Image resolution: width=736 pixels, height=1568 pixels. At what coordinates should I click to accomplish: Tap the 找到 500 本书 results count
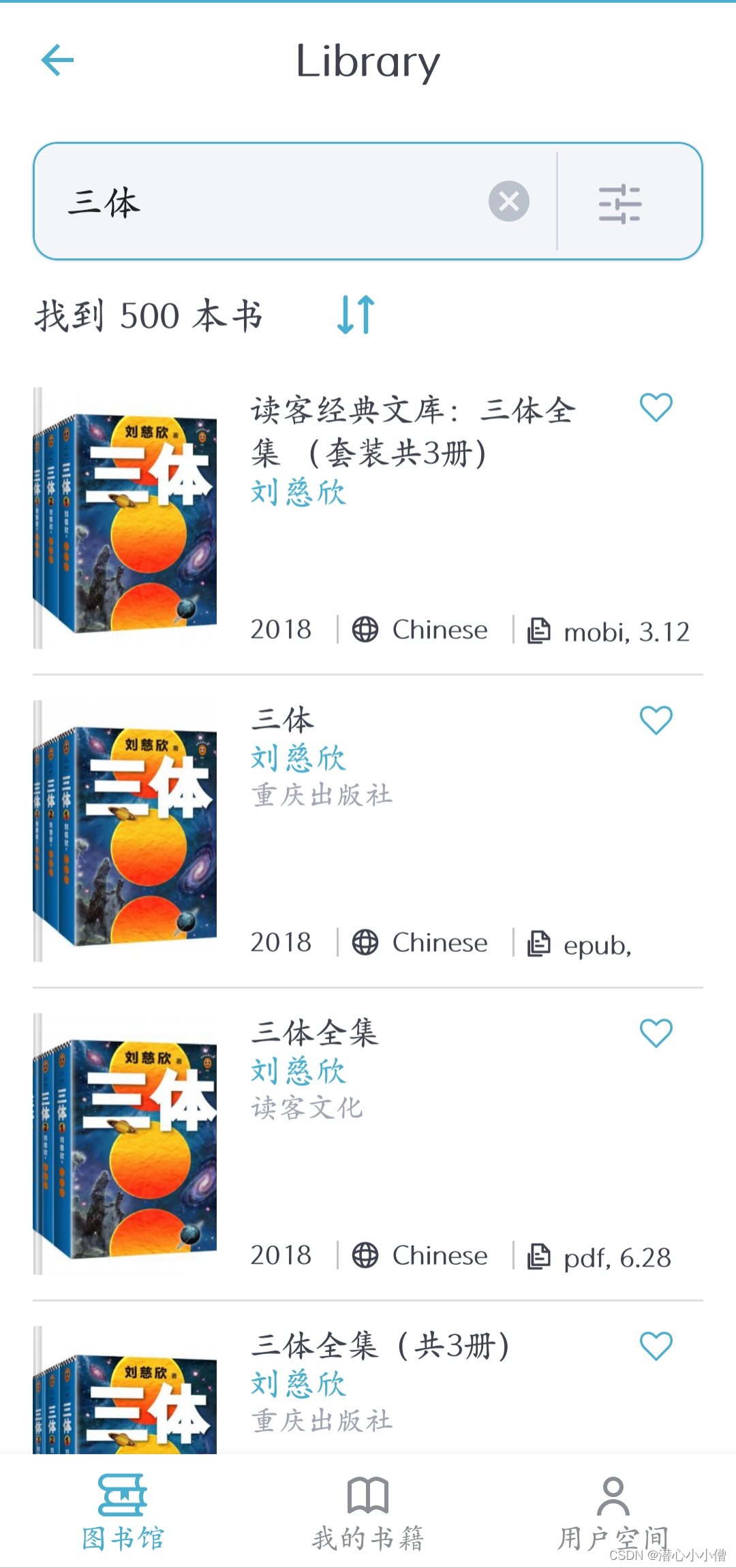pyautogui.click(x=150, y=315)
